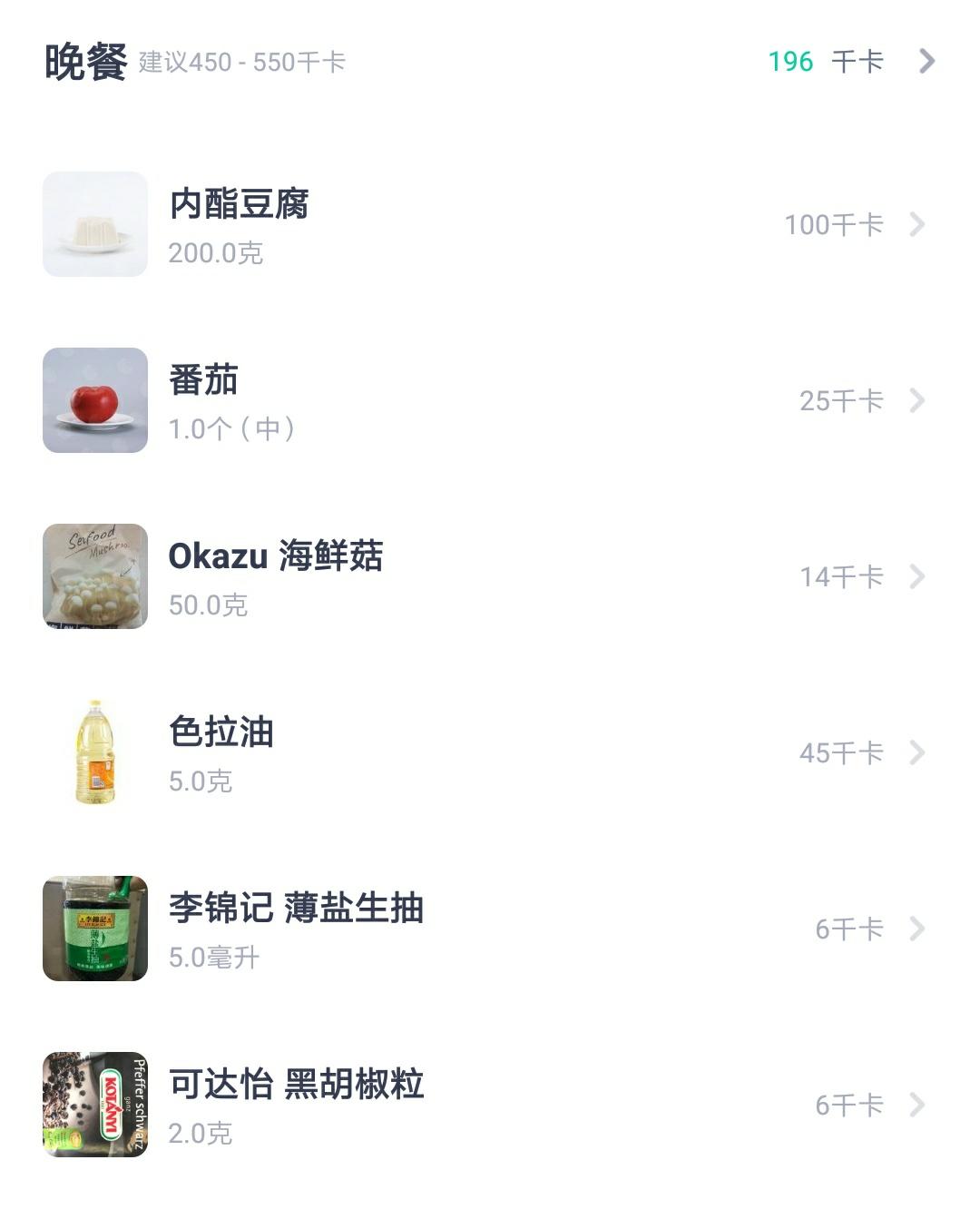Open the 晚餐 dinner calorie summary

click(925, 62)
